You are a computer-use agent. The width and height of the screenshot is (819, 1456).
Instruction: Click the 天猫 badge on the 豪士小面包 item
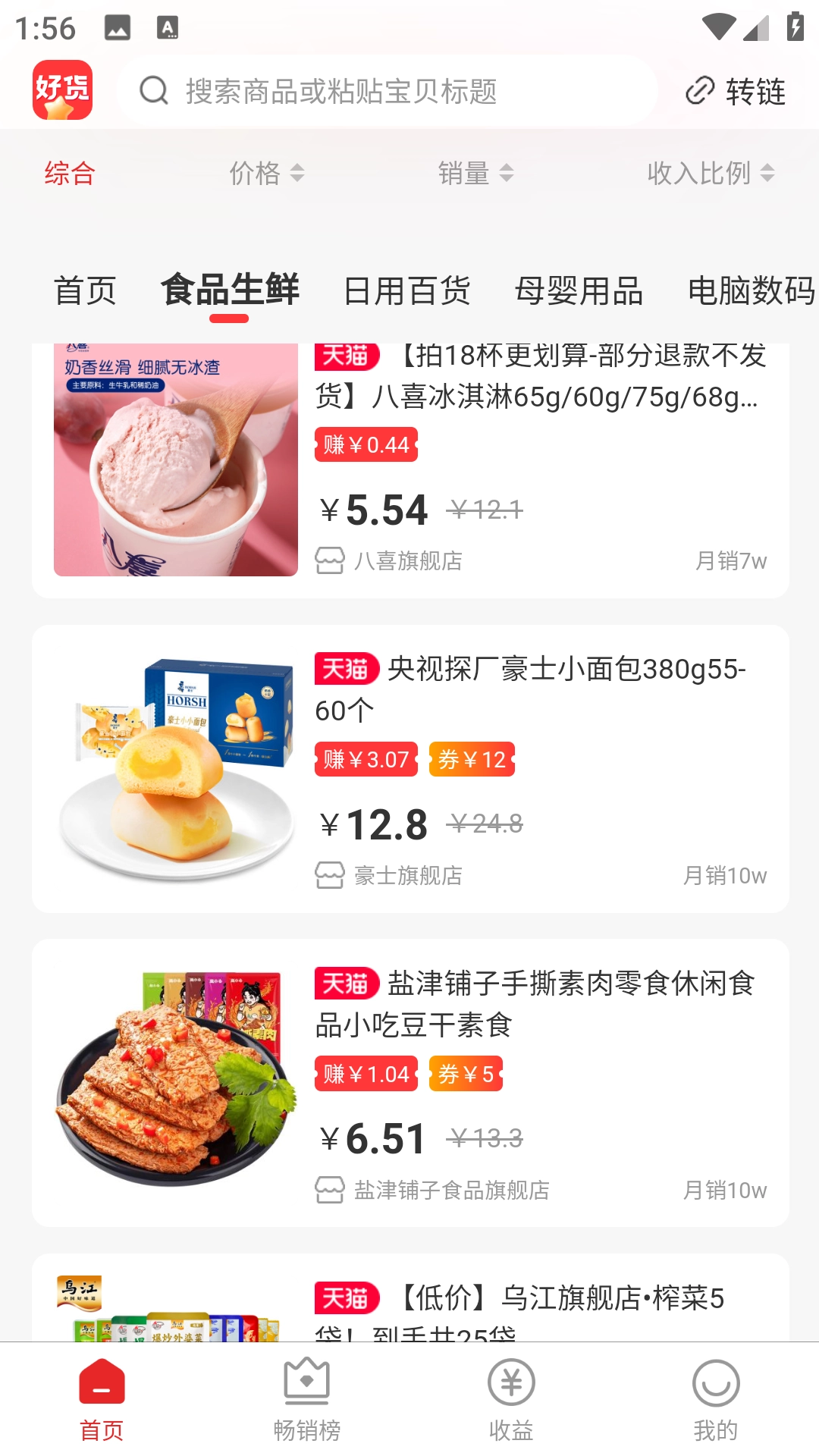pos(347,670)
